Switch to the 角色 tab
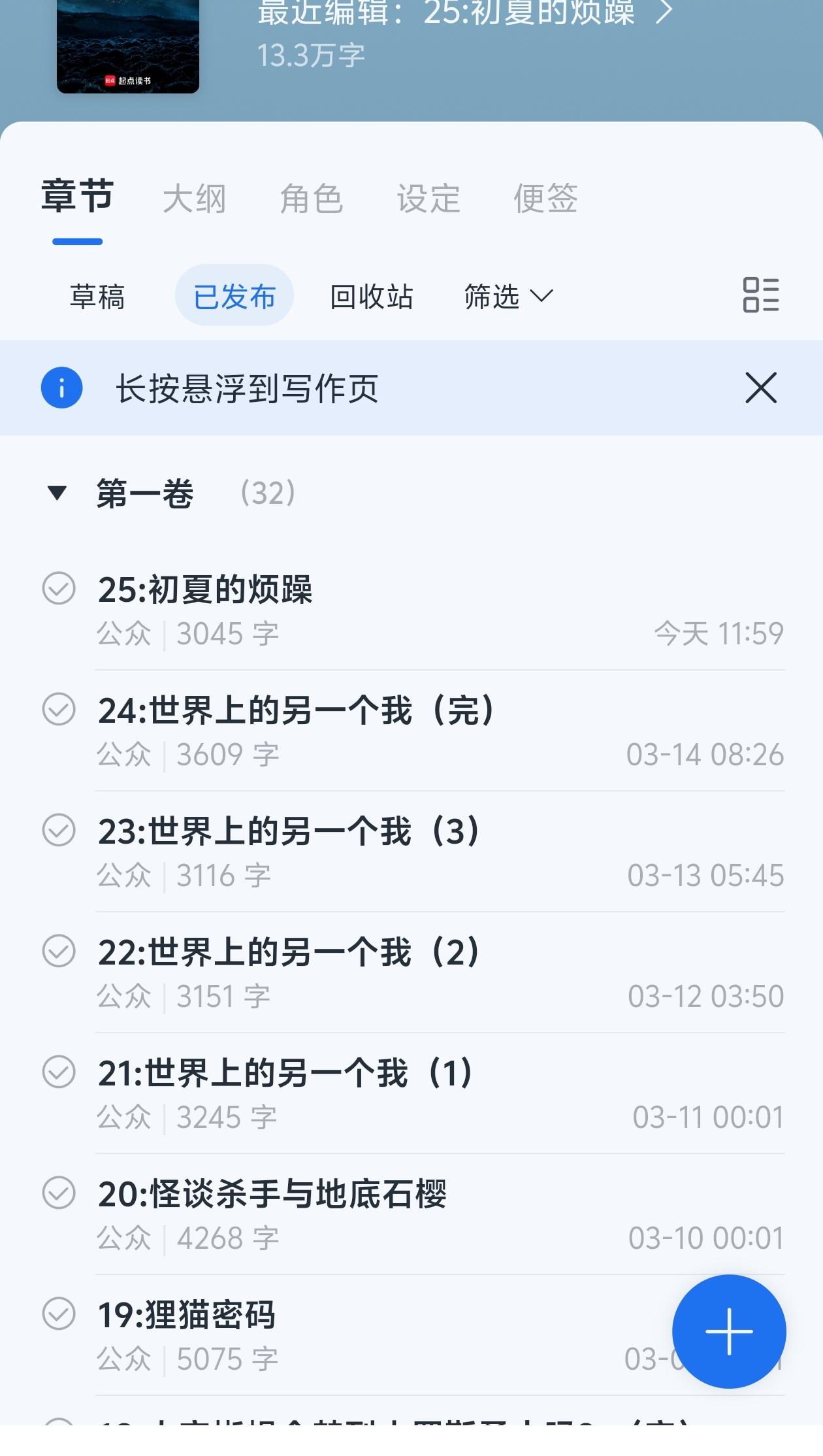This screenshot has width=823, height=1456. (x=311, y=199)
